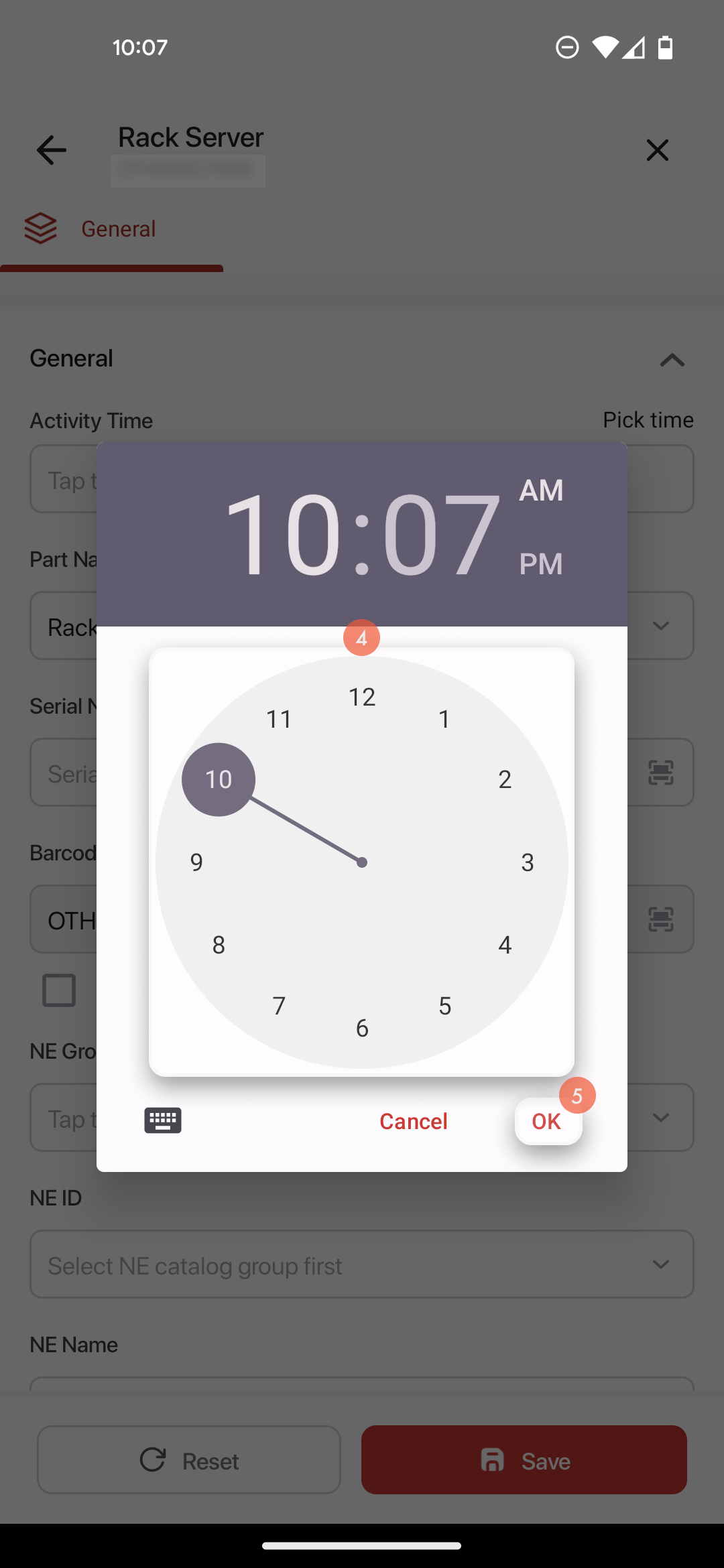Confirm the time with OK

(547, 1121)
